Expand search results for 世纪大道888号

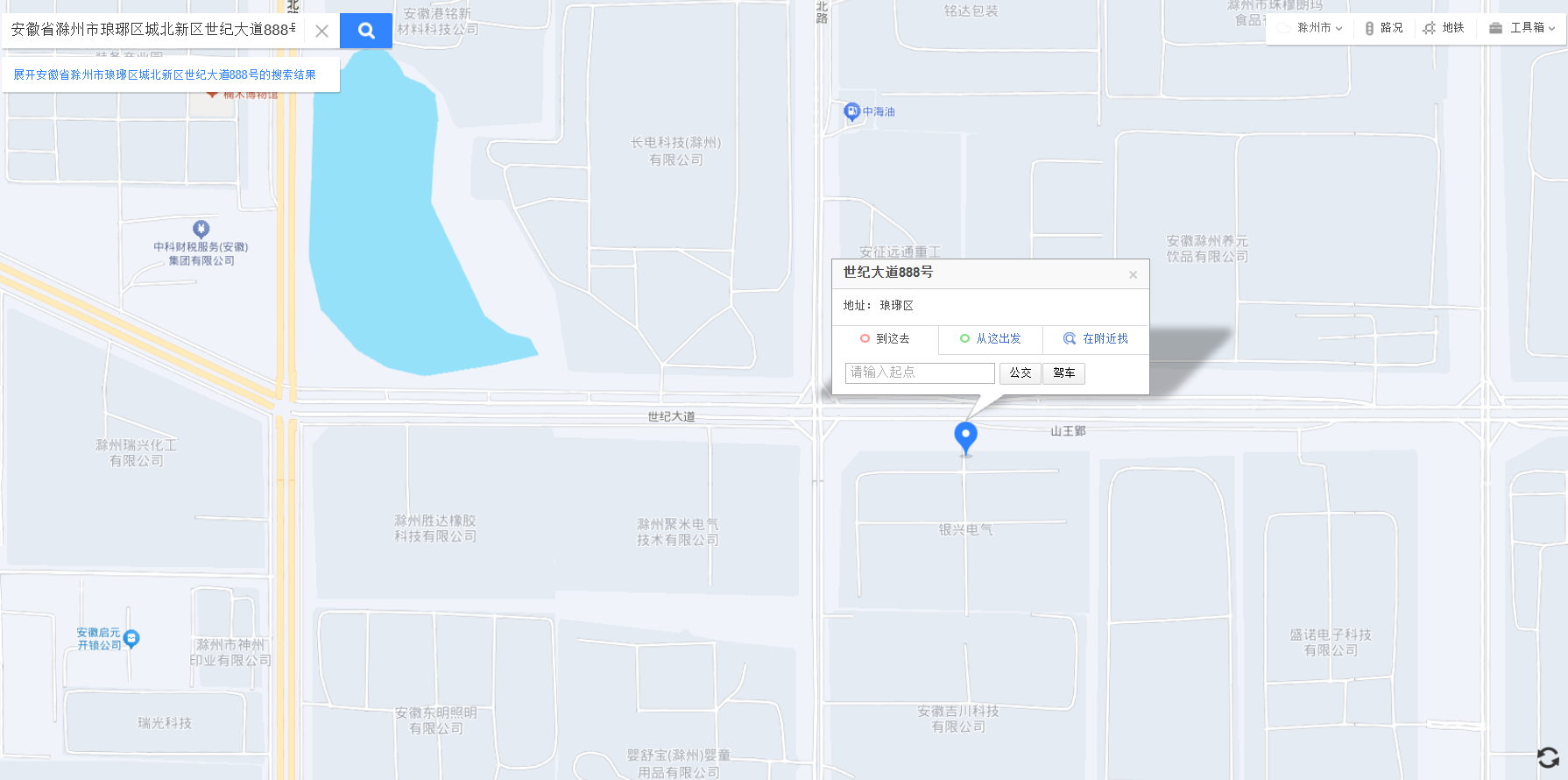165,75
